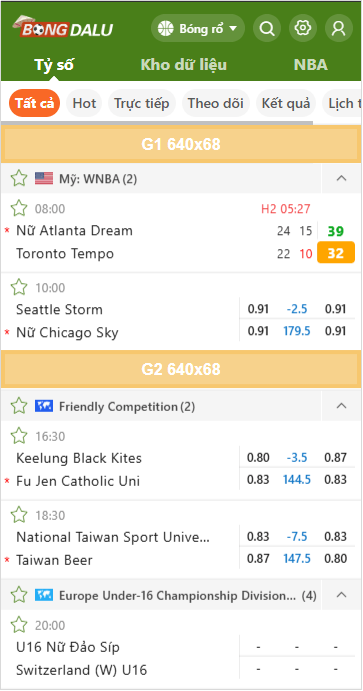Open the Nữ Atlanta Dream vs Toronto Tempo match
This screenshot has height=691, width=363.
[x=181, y=233]
